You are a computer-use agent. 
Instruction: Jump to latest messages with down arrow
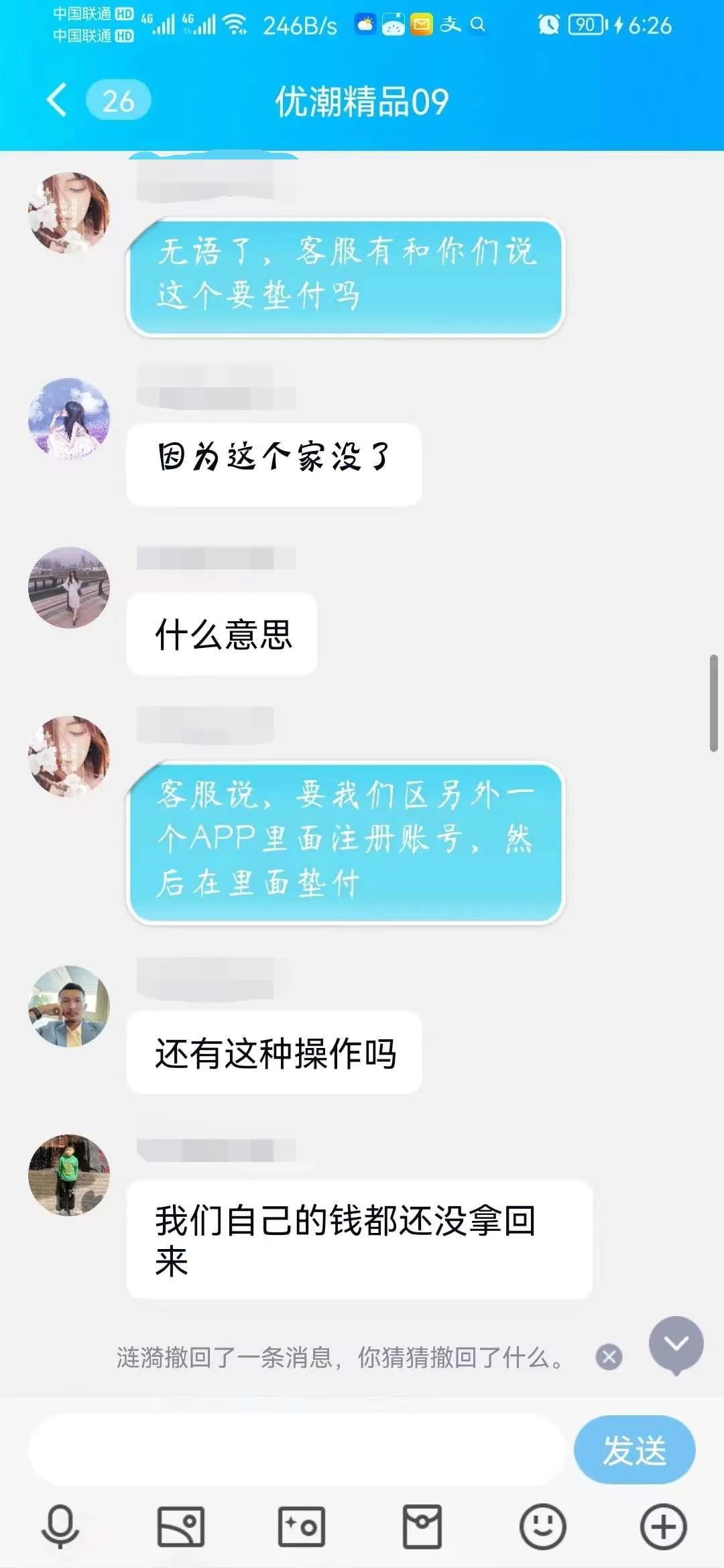pyautogui.click(x=676, y=1344)
